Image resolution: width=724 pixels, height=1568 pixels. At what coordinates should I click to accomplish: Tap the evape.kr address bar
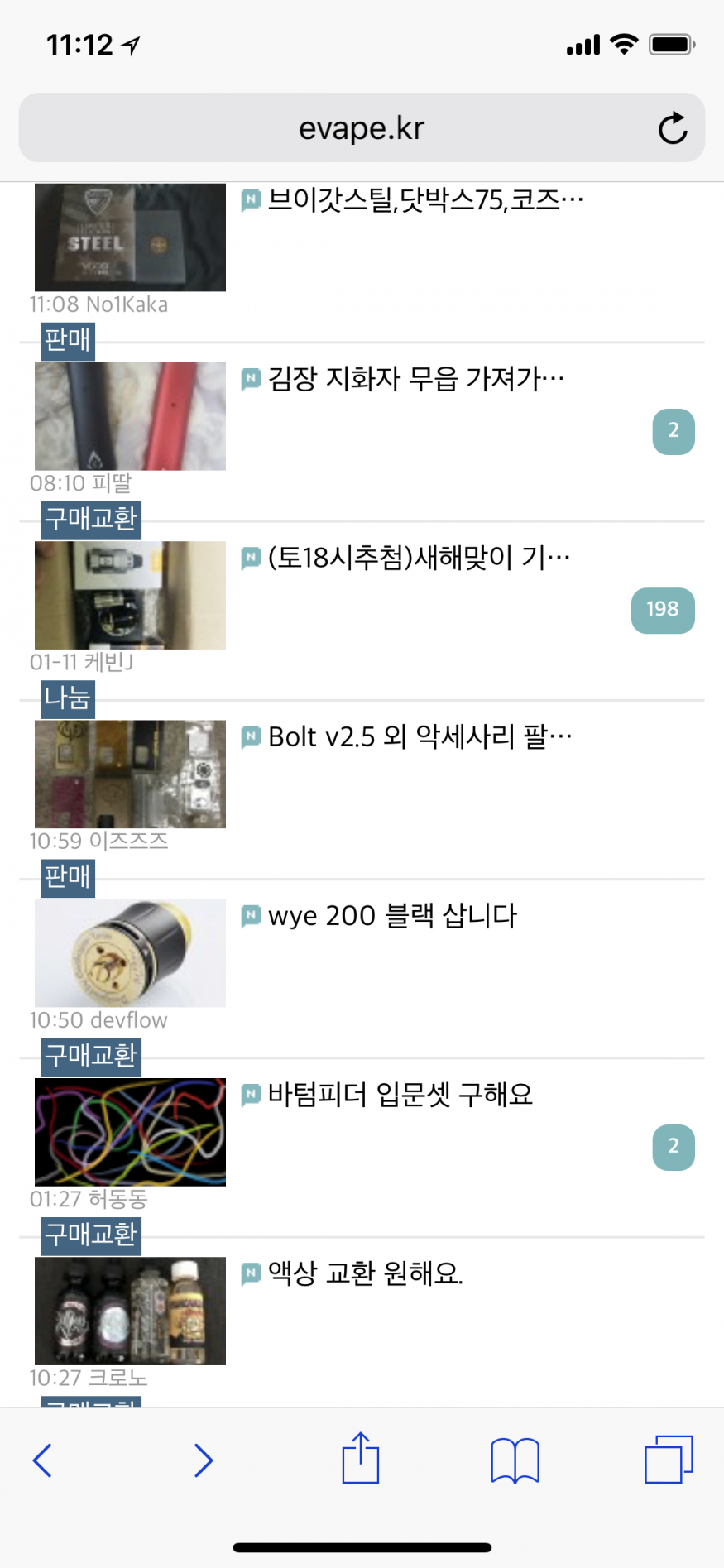click(x=361, y=128)
